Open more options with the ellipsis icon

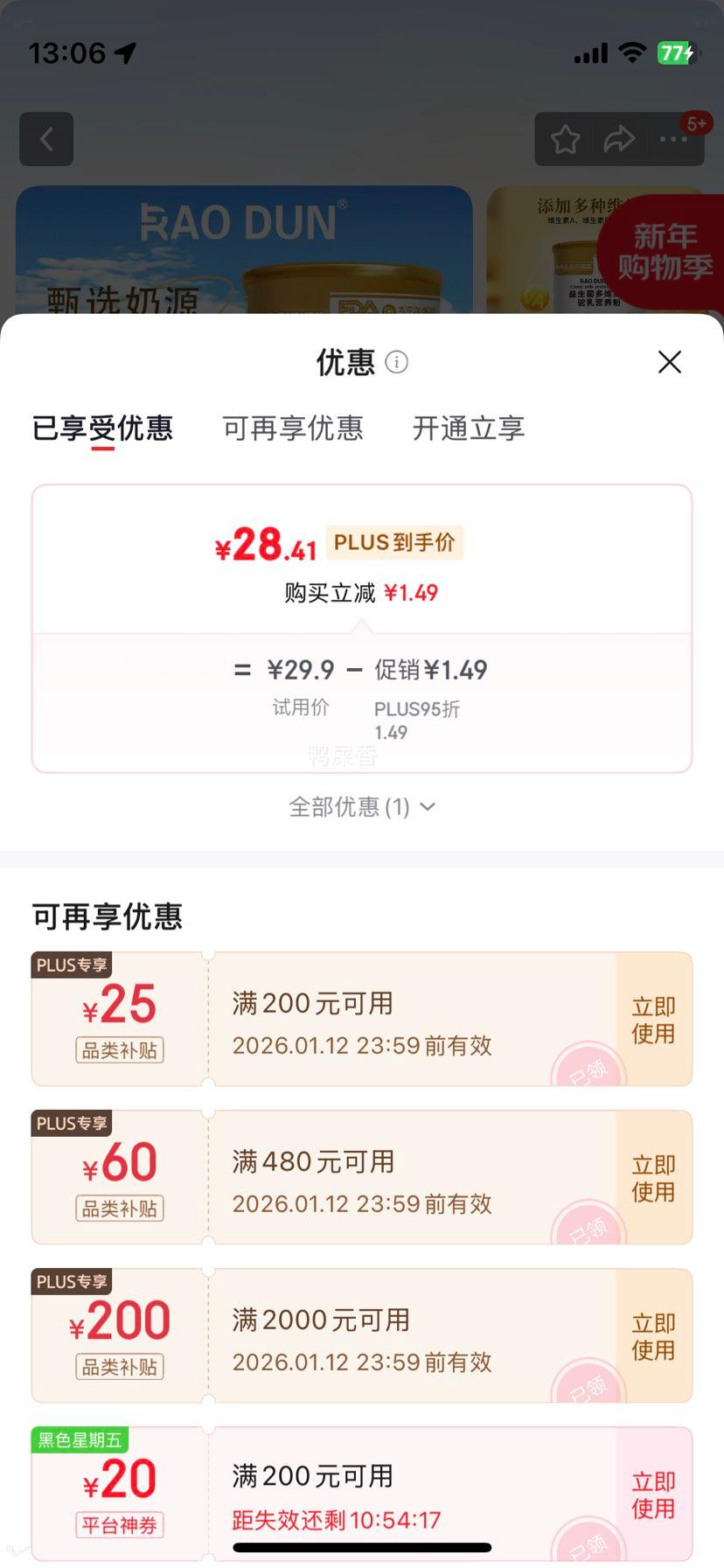(672, 139)
